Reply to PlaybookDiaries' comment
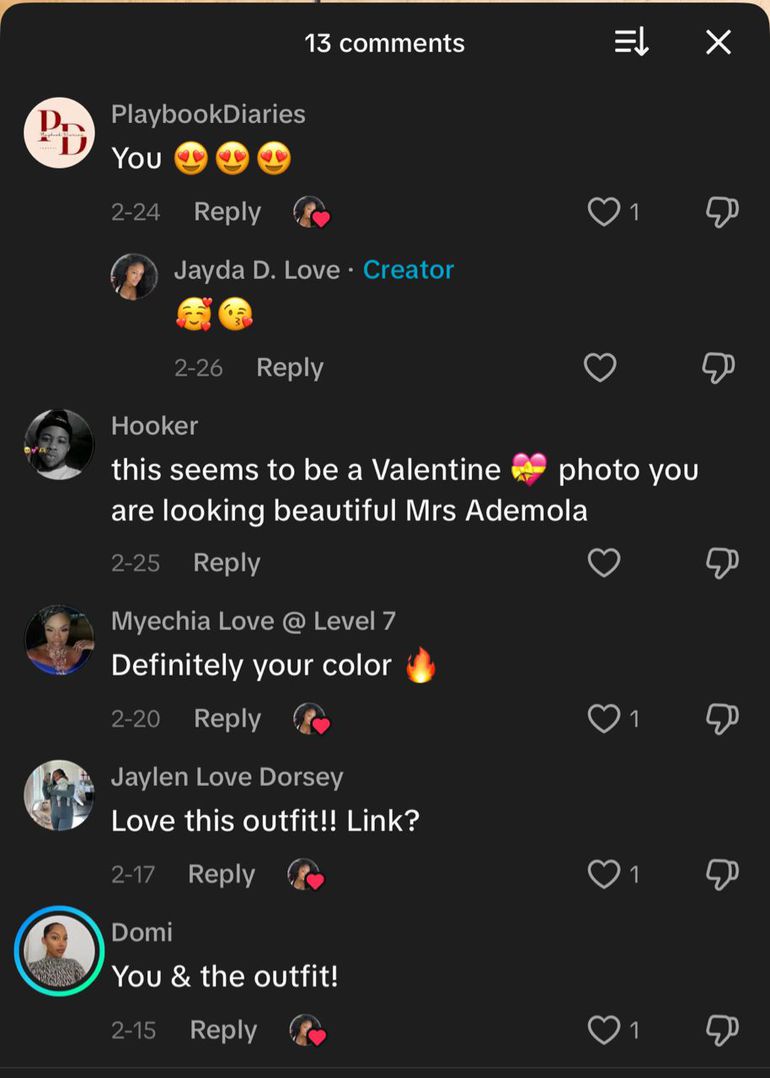The image size is (770, 1078). click(x=227, y=212)
